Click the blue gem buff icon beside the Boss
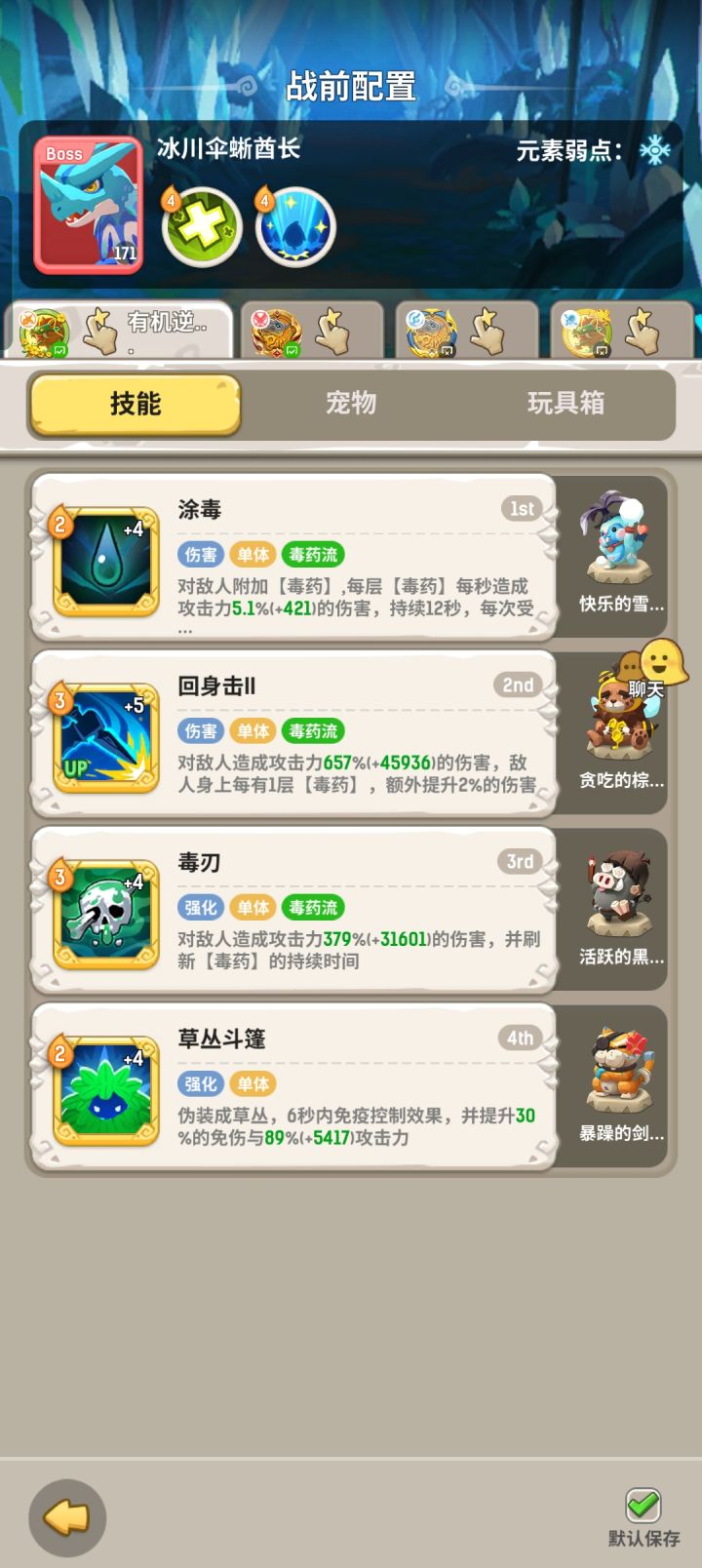The width and height of the screenshot is (702, 1568). (295, 225)
